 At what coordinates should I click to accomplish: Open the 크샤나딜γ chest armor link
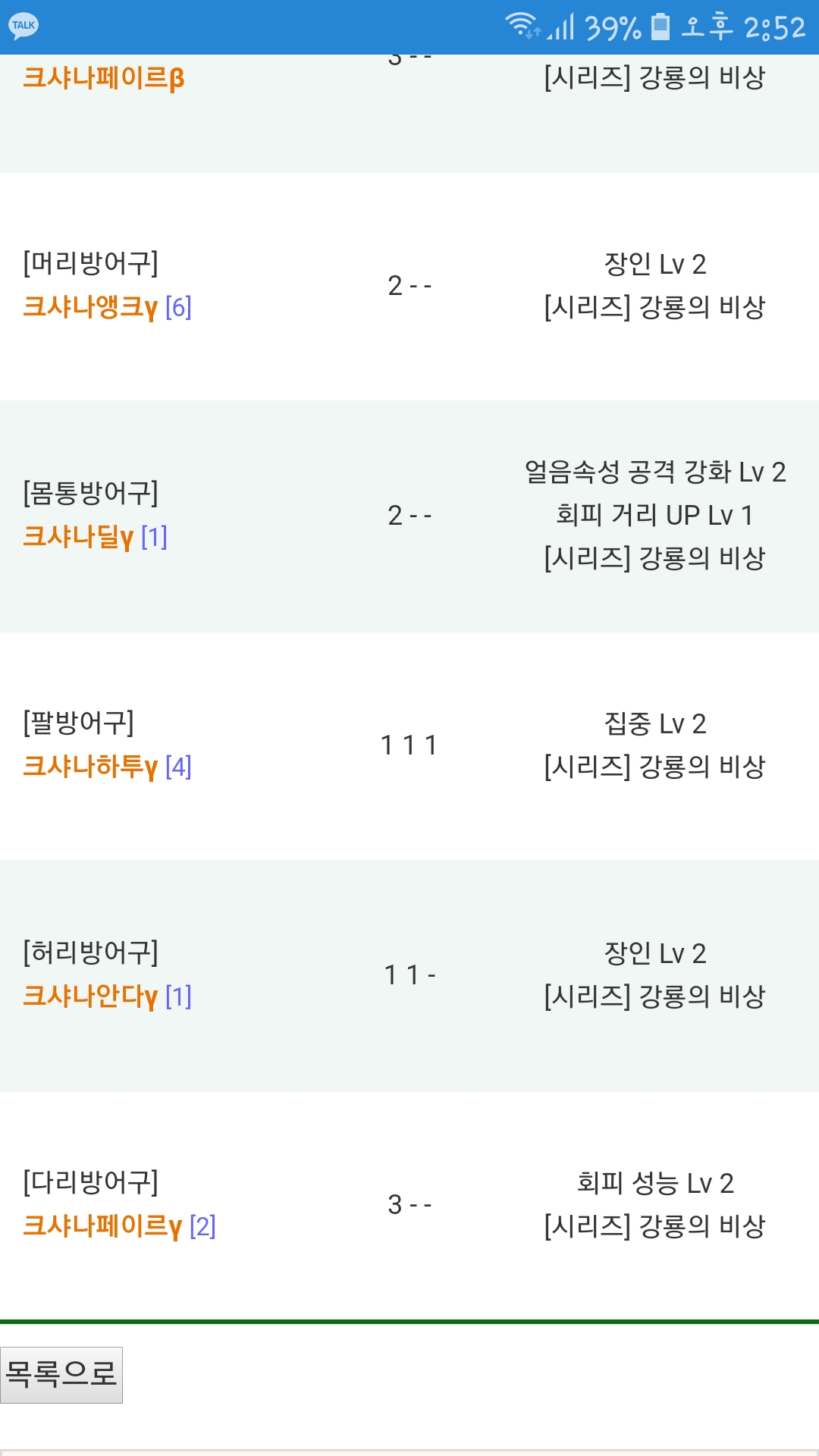79,537
